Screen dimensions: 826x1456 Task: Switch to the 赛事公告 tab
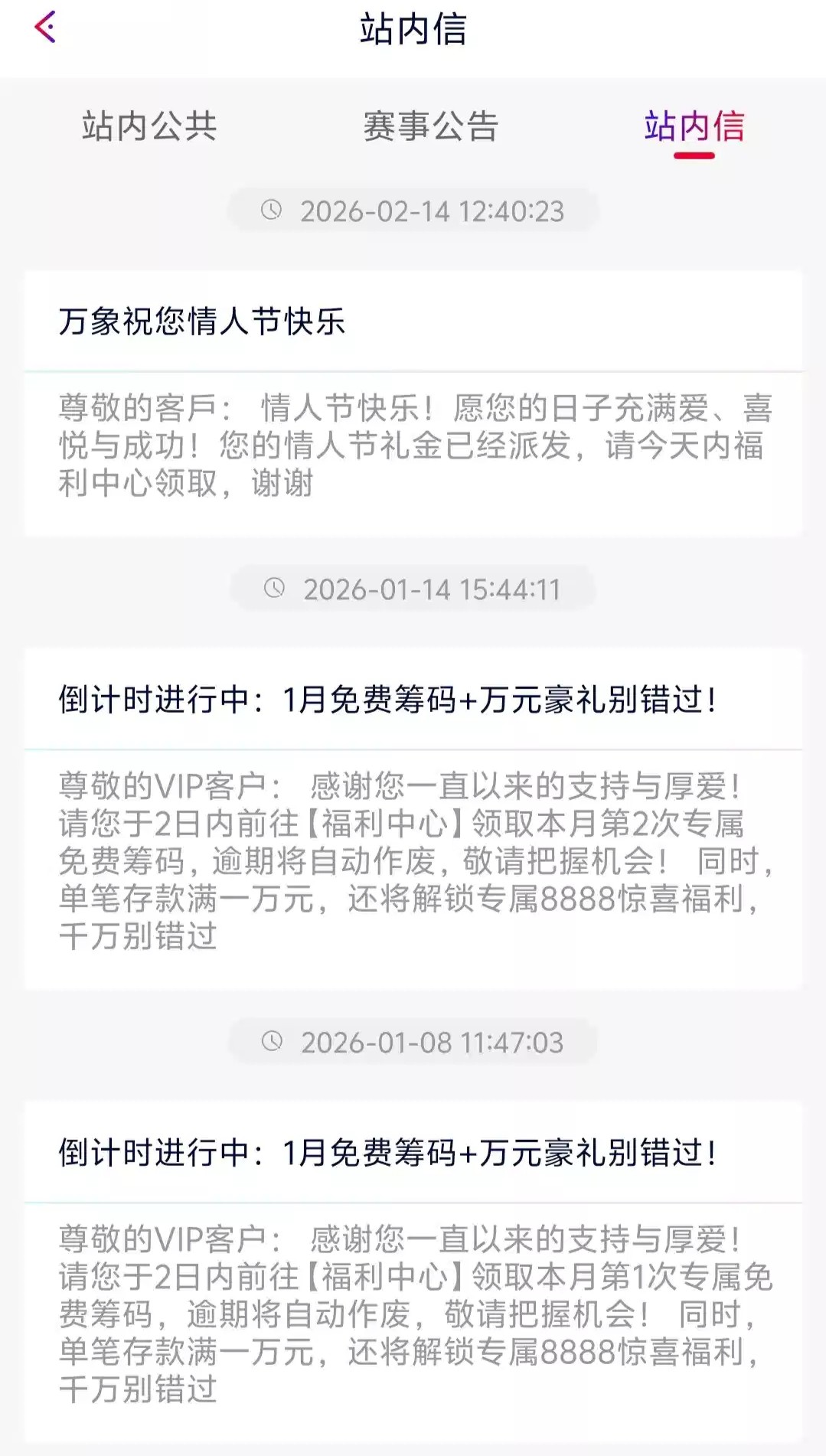pos(430,126)
